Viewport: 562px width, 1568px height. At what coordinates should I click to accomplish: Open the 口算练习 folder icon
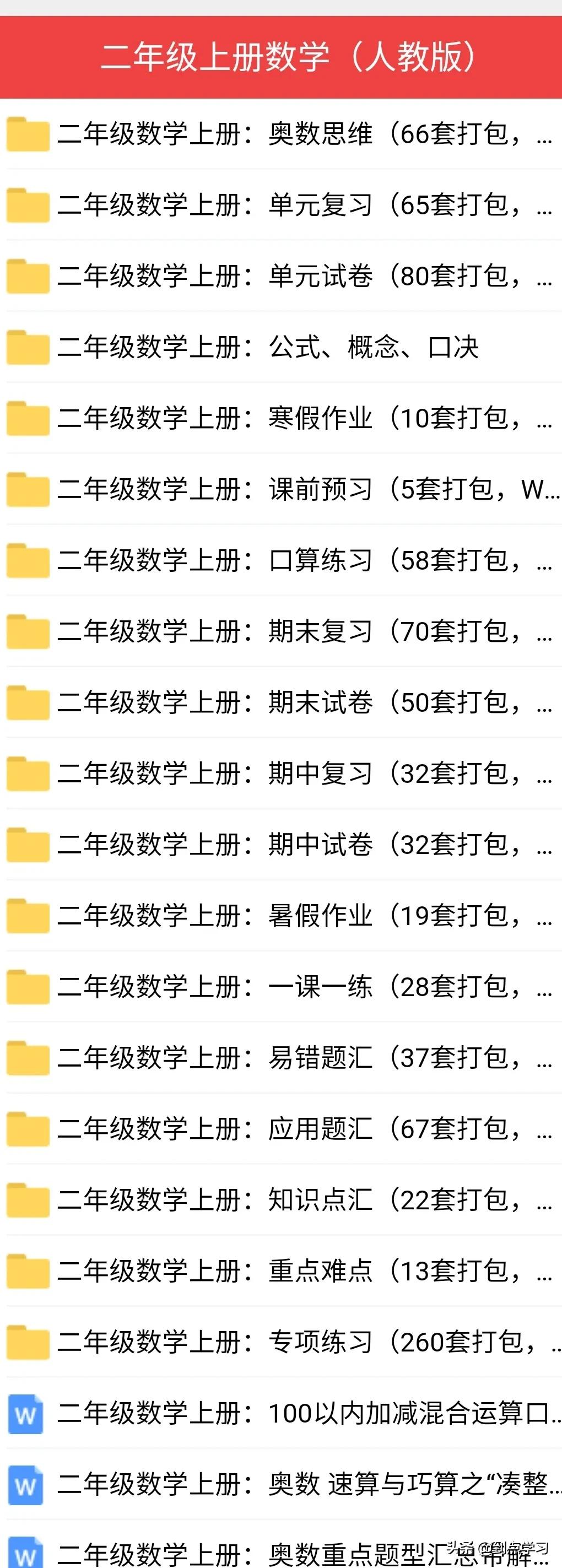[x=28, y=562]
